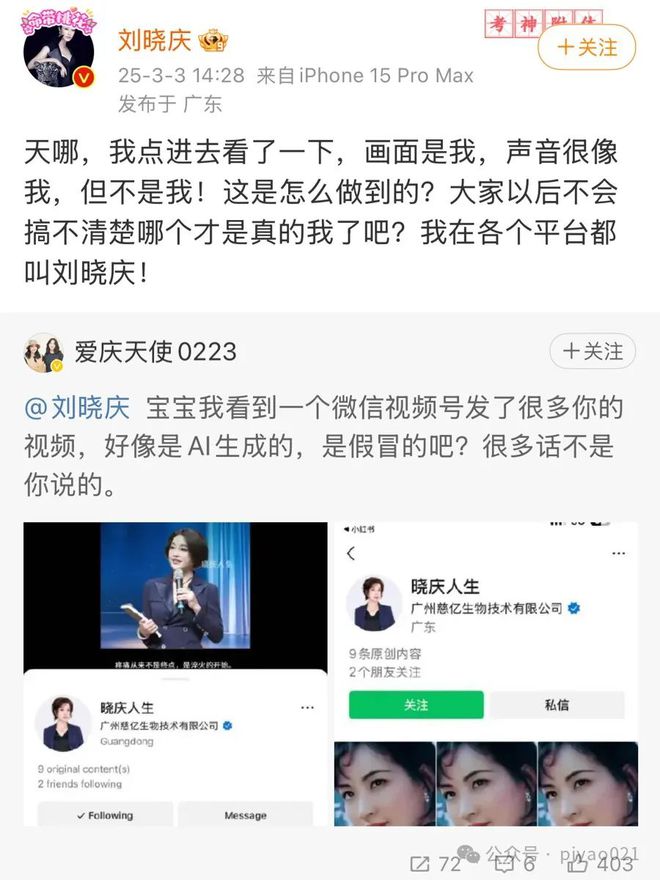Tap the @刘晓庆 mention link

77,408
